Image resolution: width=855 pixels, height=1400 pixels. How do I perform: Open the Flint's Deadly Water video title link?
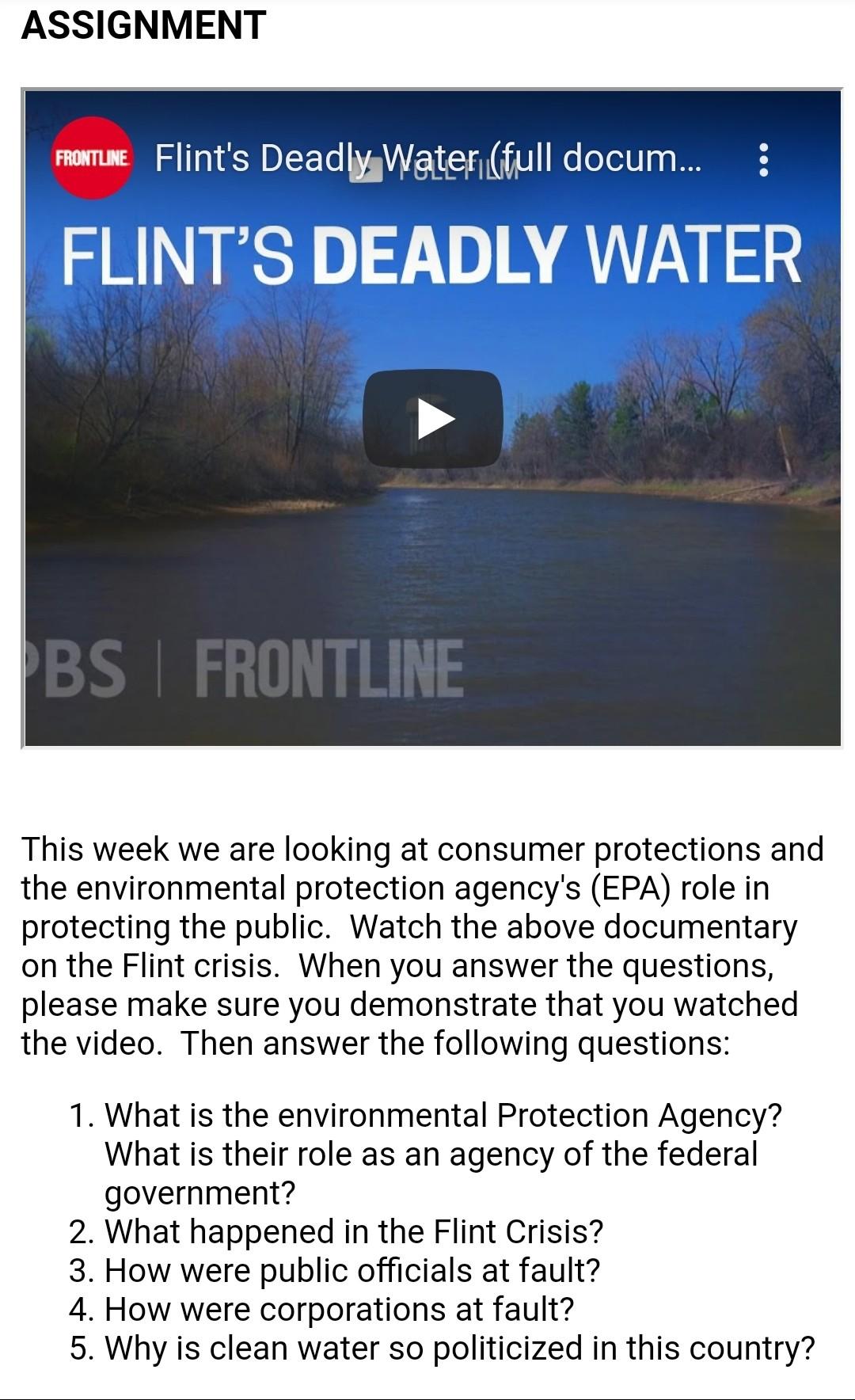(x=427, y=158)
